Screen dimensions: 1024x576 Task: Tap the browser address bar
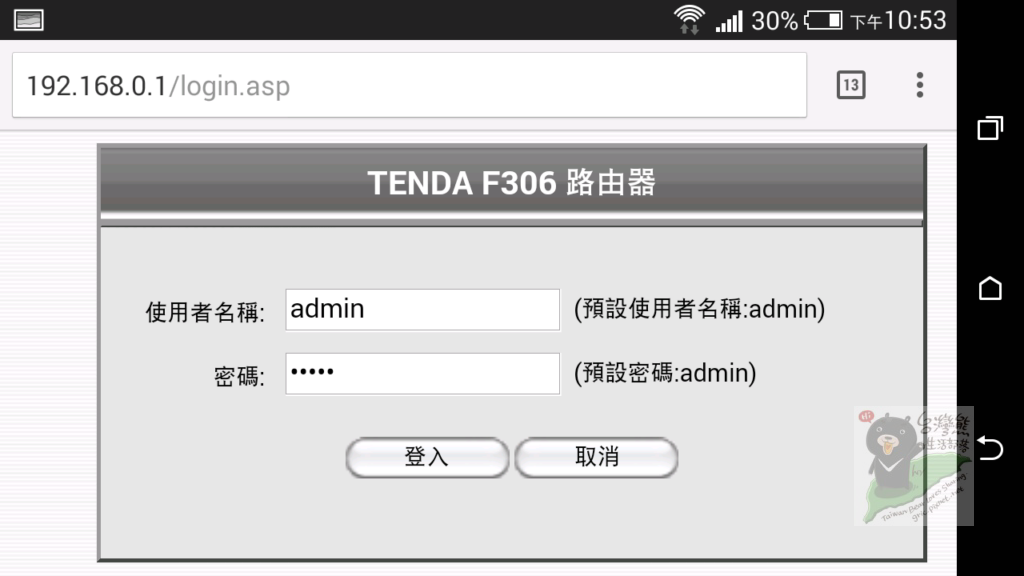click(x=408, y=86)
